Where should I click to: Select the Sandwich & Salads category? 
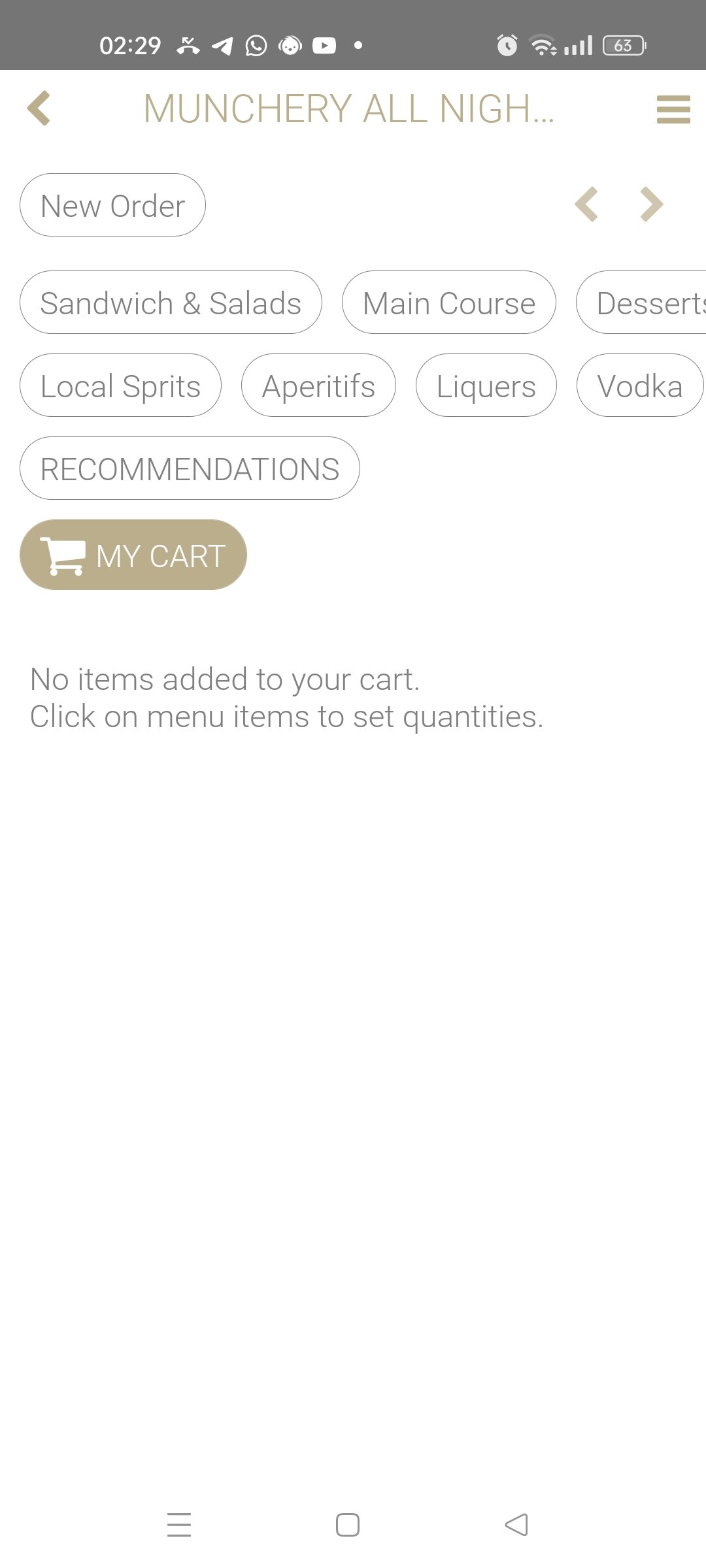(x=171, y=302)
